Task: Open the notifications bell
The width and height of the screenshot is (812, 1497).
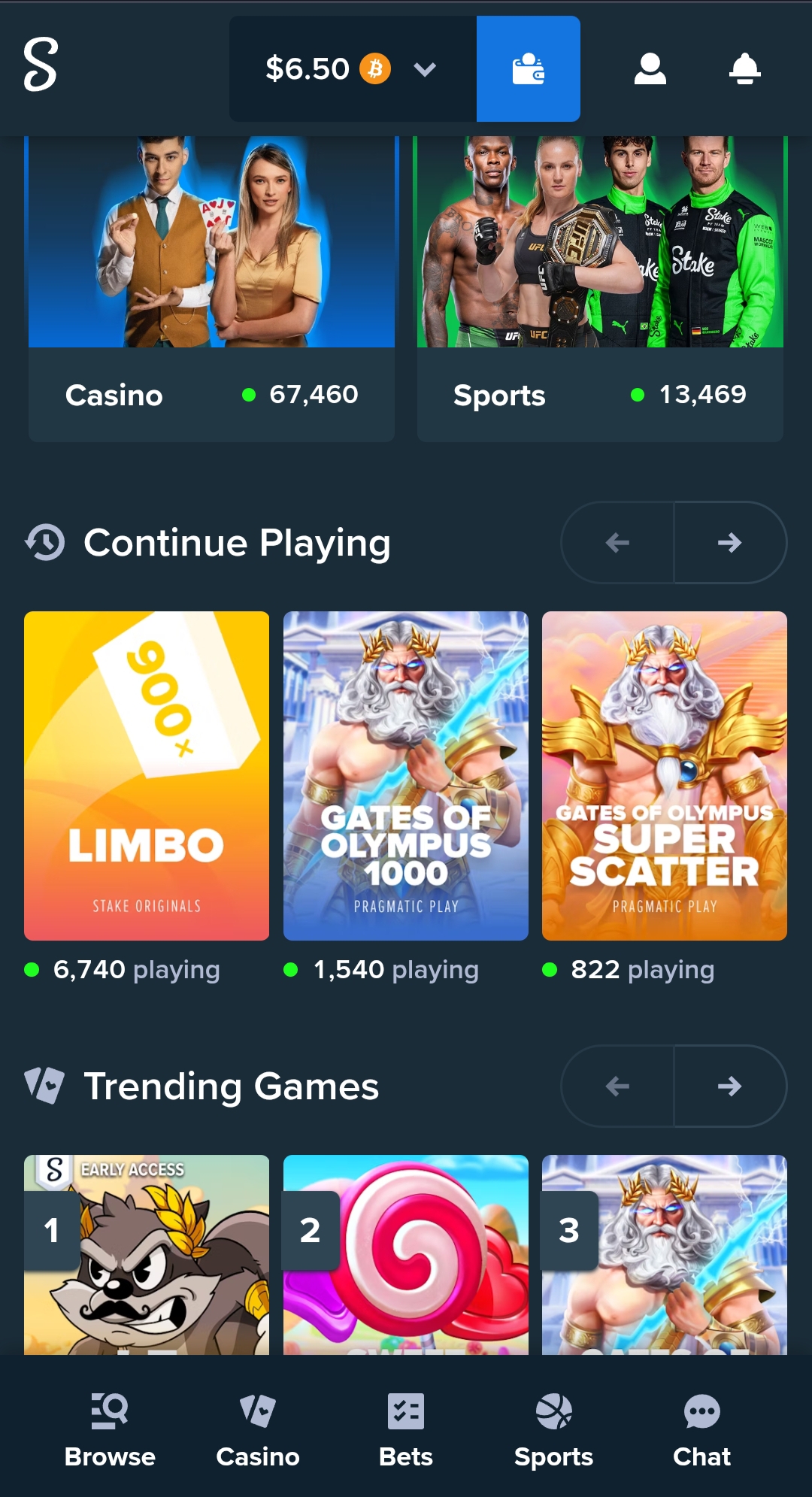Action: coord(744,69)
